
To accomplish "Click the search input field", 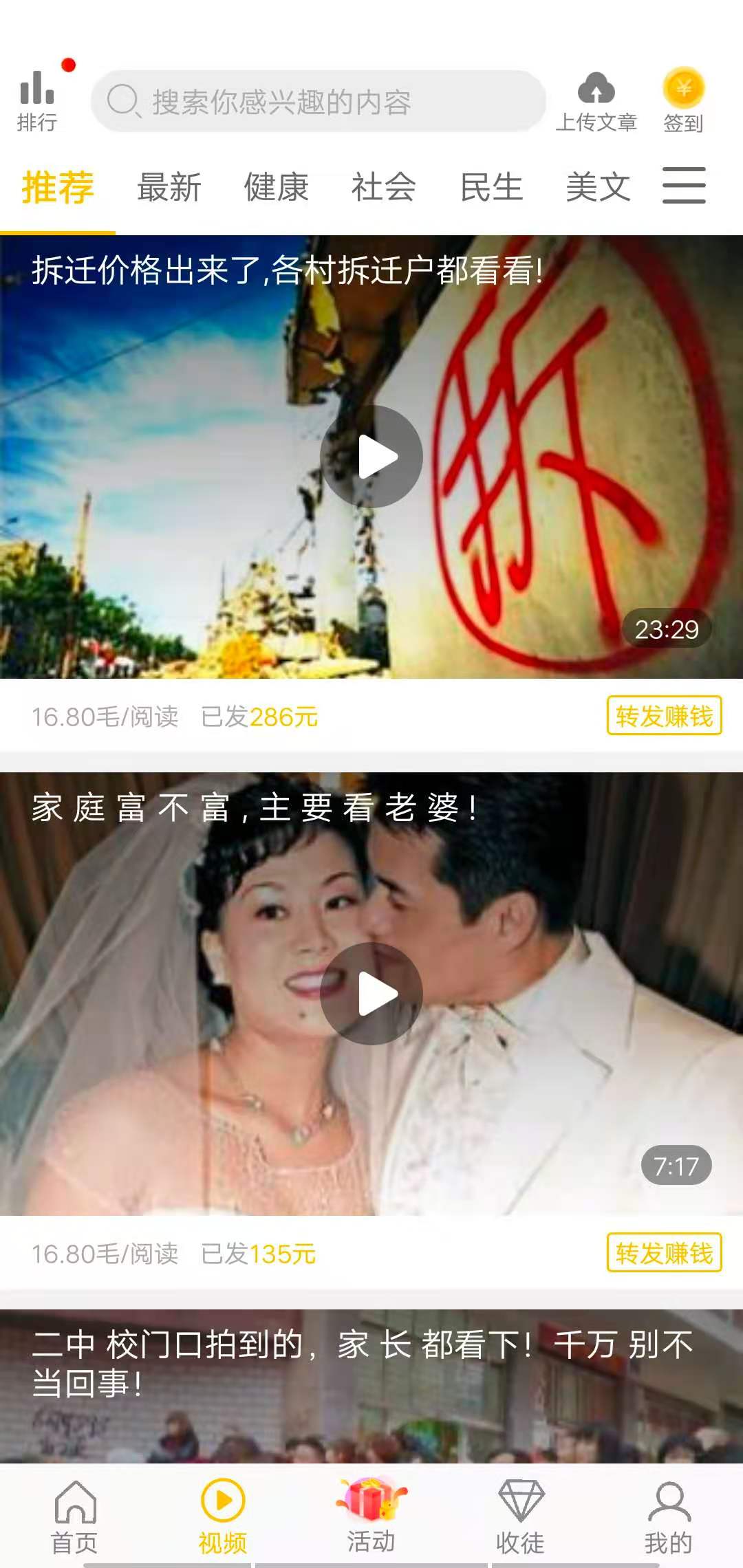I will (x=316, y=100).
